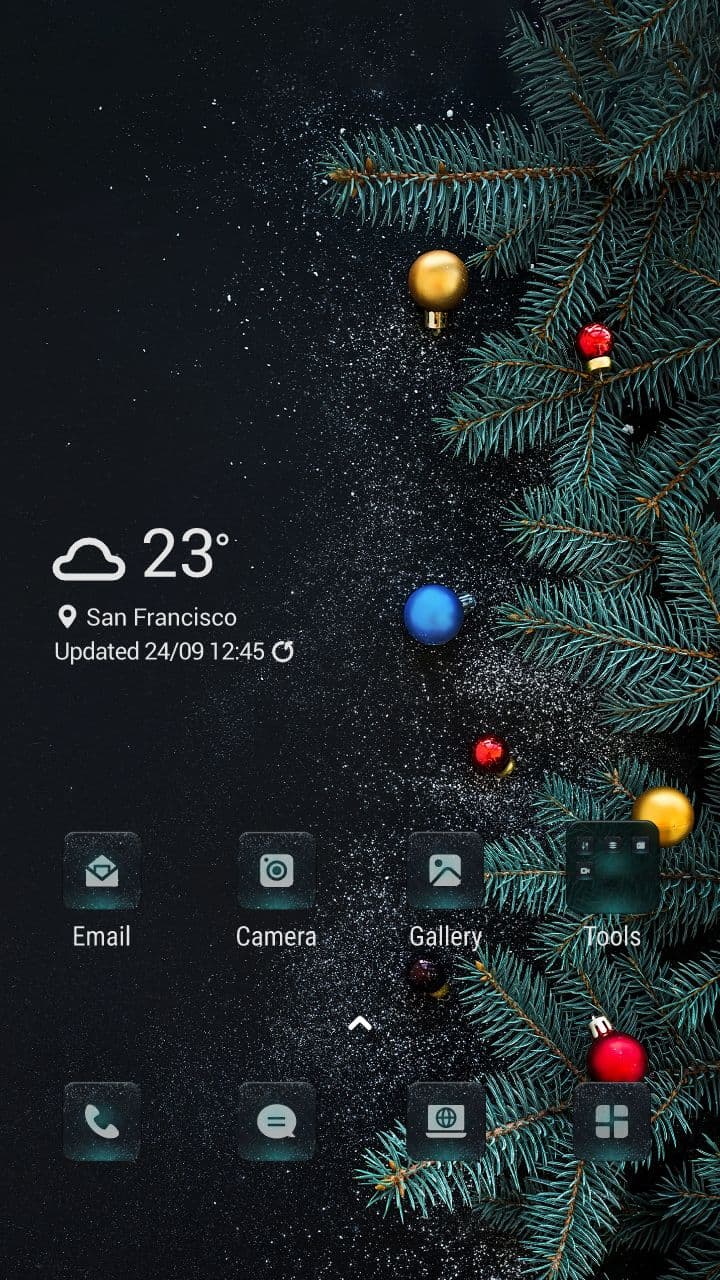
Task: Open the Gallery app
Action: pyautogui.click(x=445, y=871)
